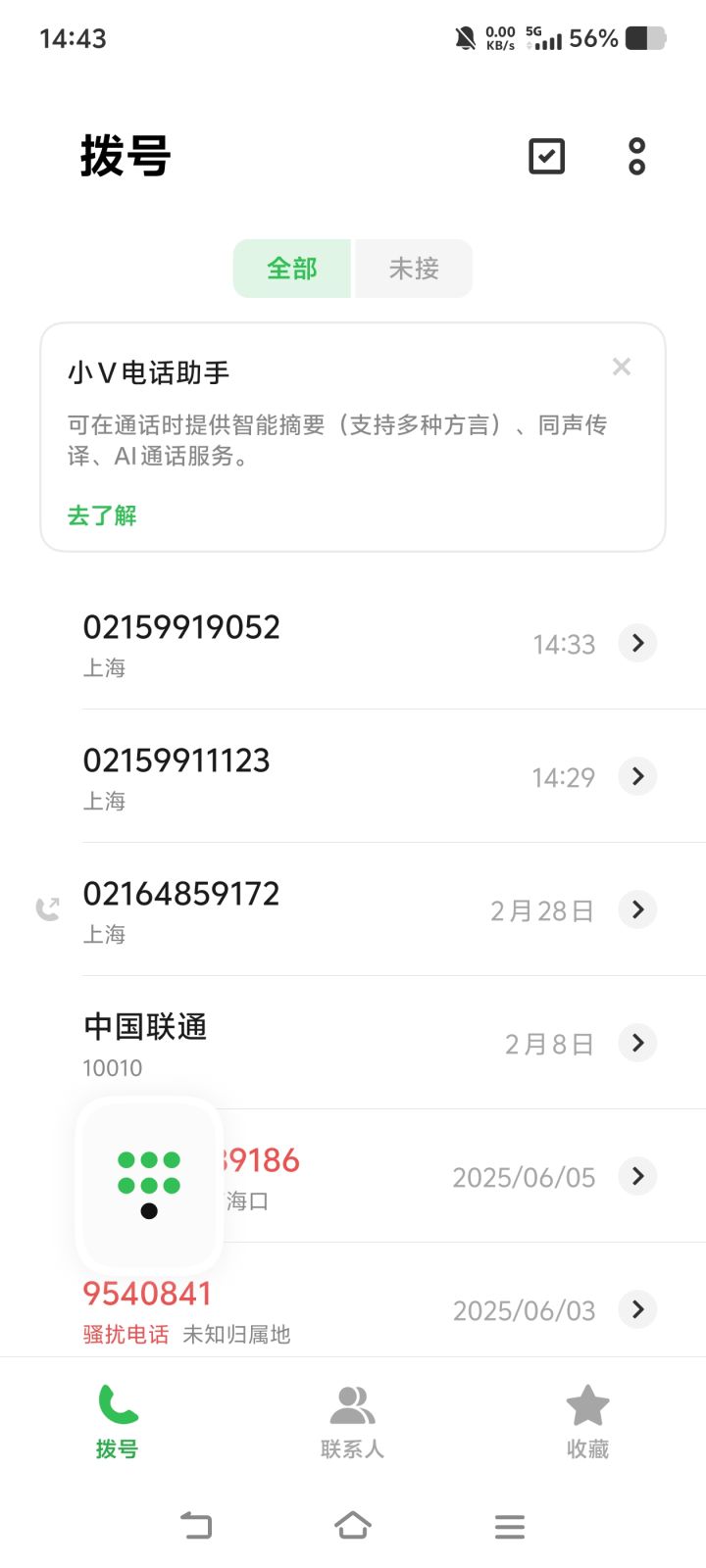
Task: Show details for the 9540841 spam call
Action: click(637, 1309)
